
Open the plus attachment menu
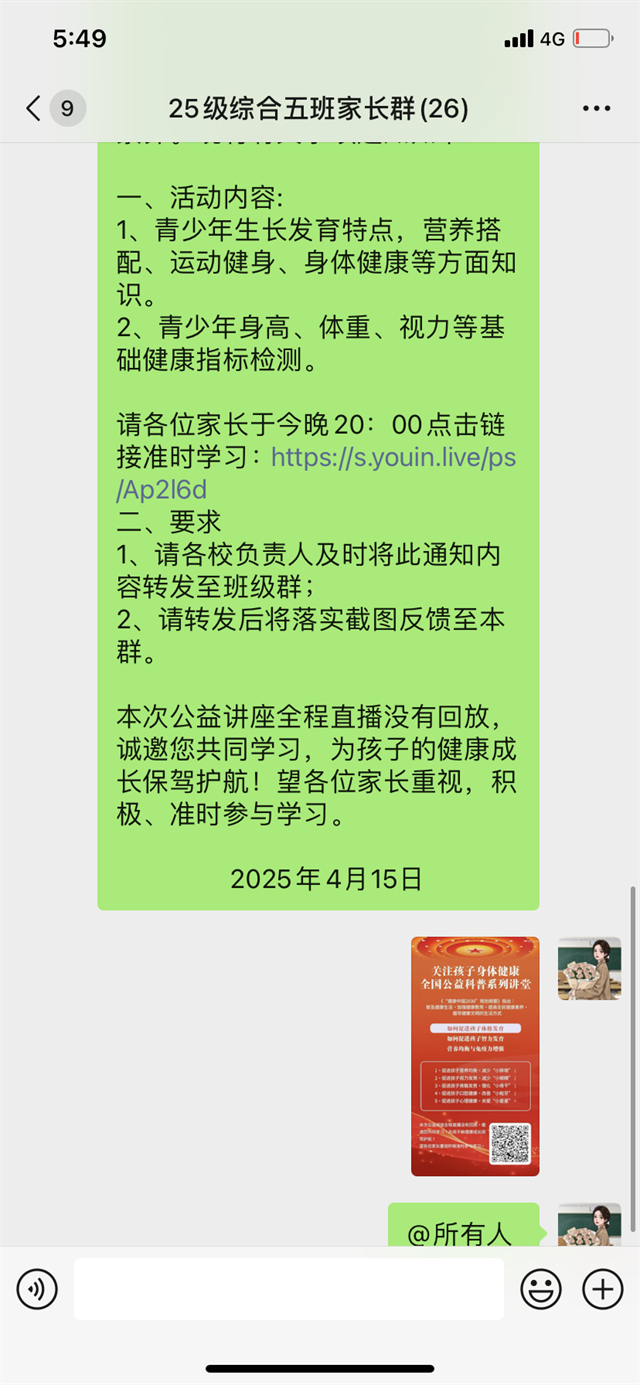(602, 1289)
